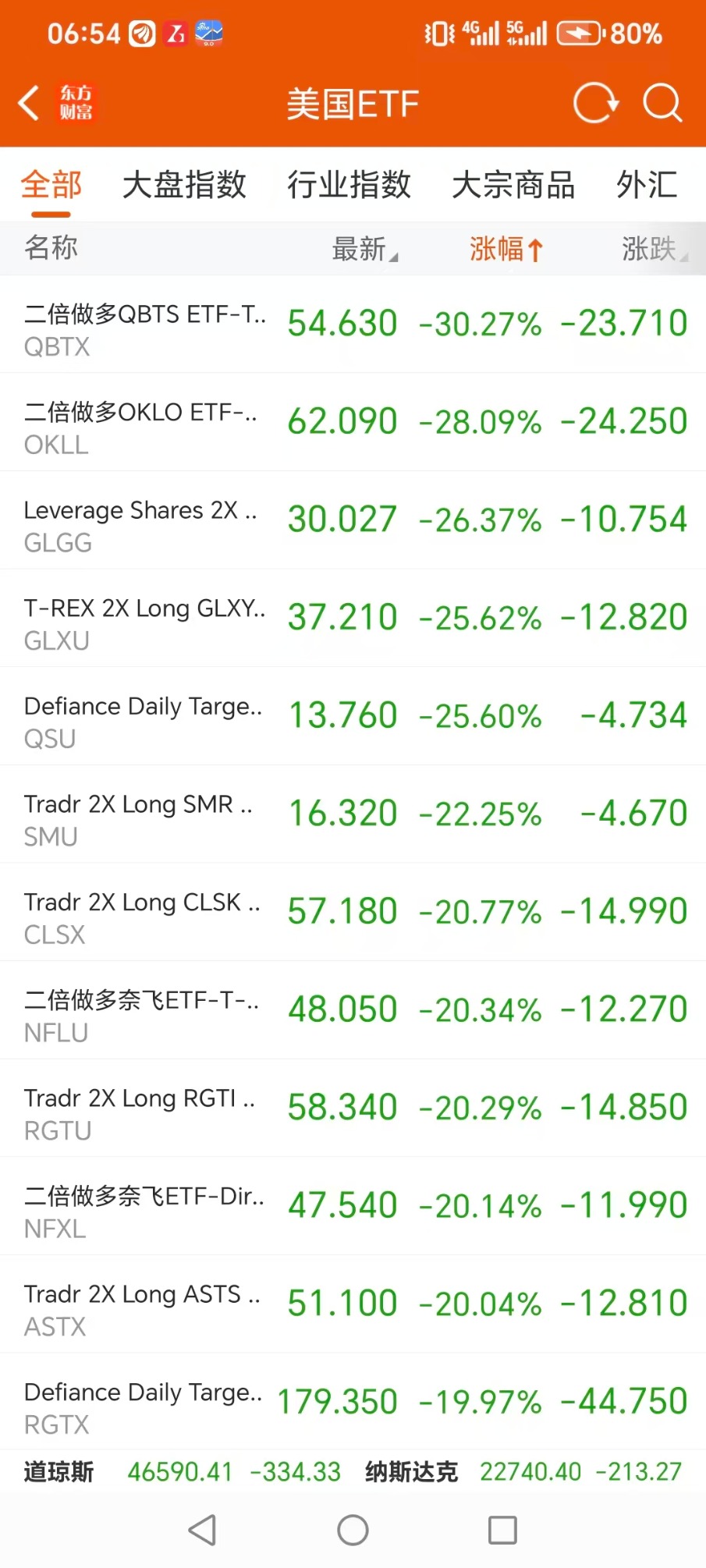Open the 道琼斯 index ticker bar

(x=181, y=1472)
